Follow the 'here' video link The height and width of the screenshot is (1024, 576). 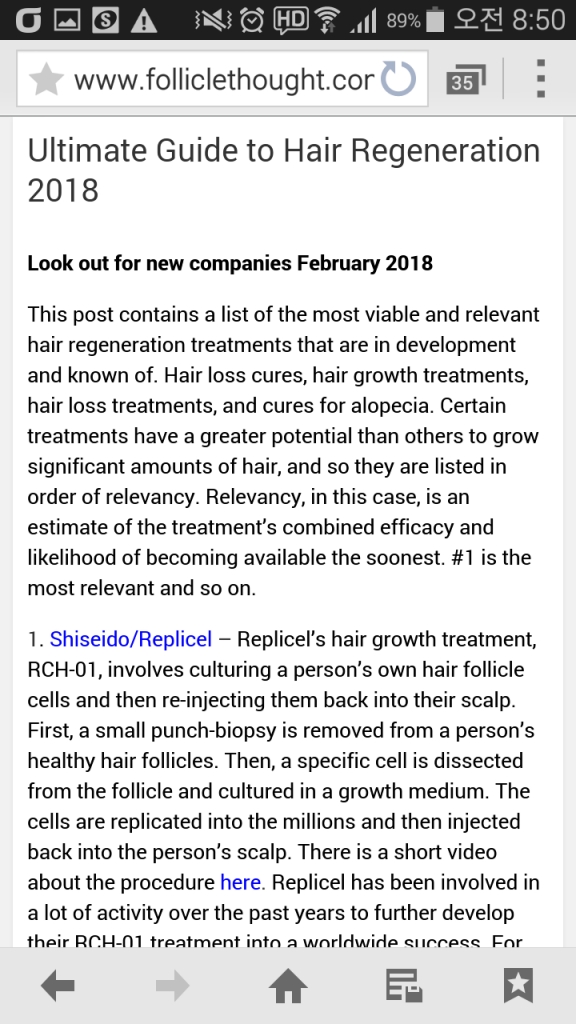point(240,882)
